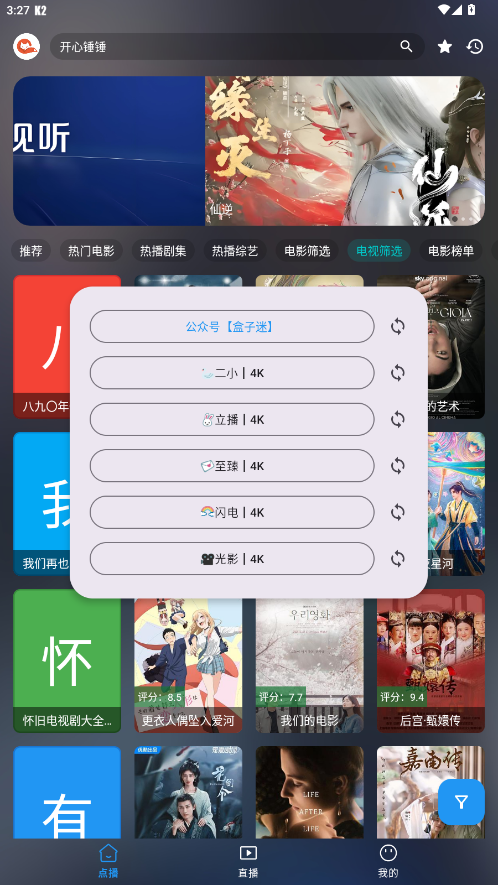Open the watch history clock icon
Image resolution: width=498 pixels, height=885 pixels.
click(475, 46)
